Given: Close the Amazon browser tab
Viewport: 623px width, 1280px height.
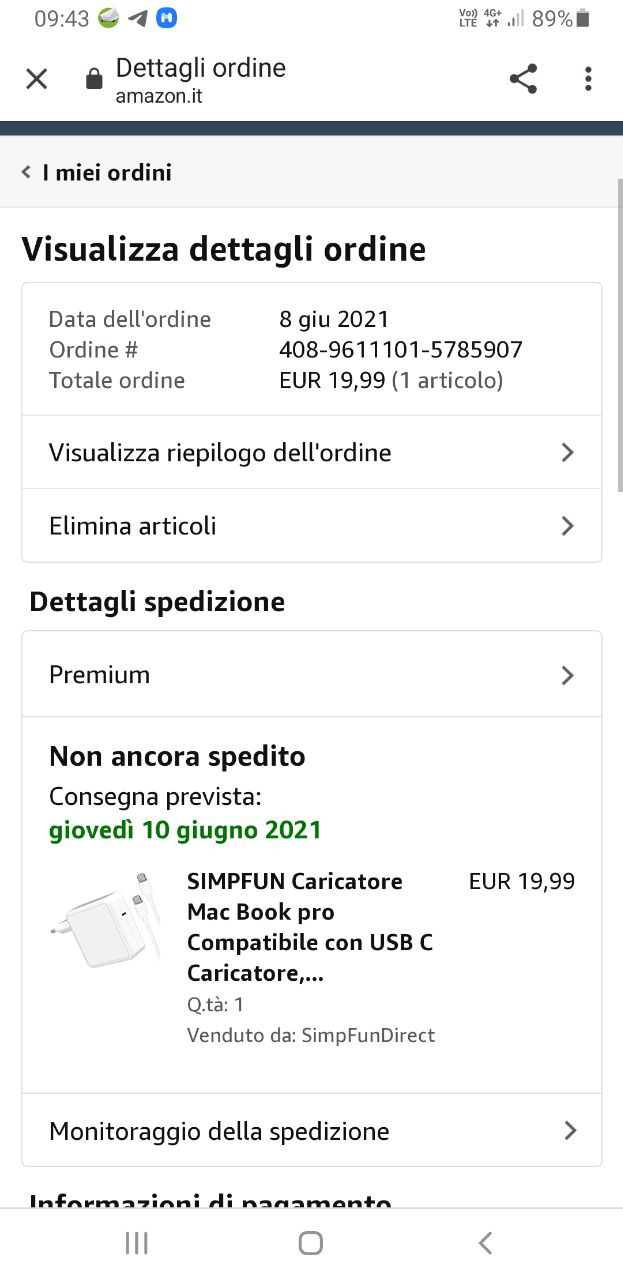Looking at the screenshot, I should 37,79.
